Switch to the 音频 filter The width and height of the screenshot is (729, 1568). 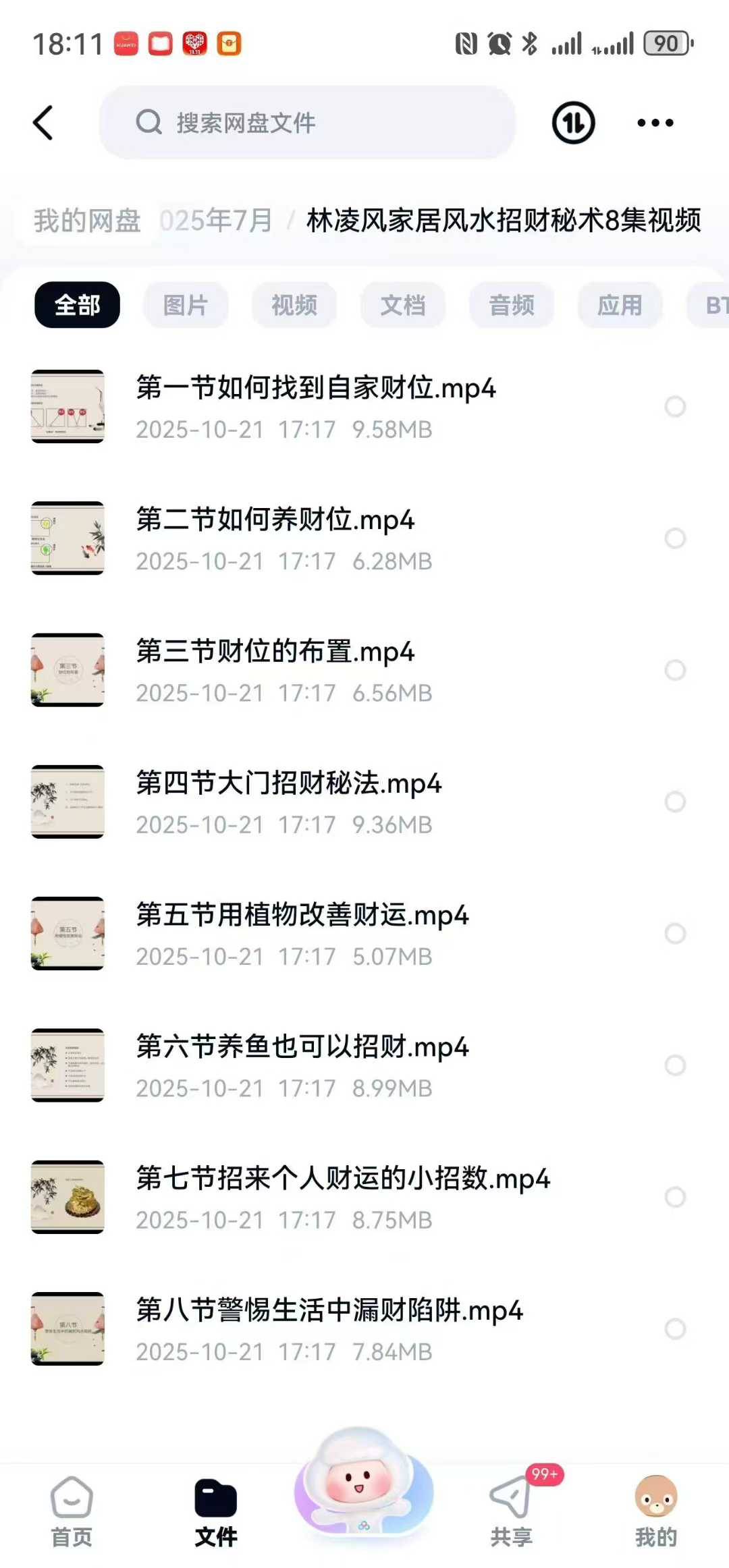tap(512, 305)
